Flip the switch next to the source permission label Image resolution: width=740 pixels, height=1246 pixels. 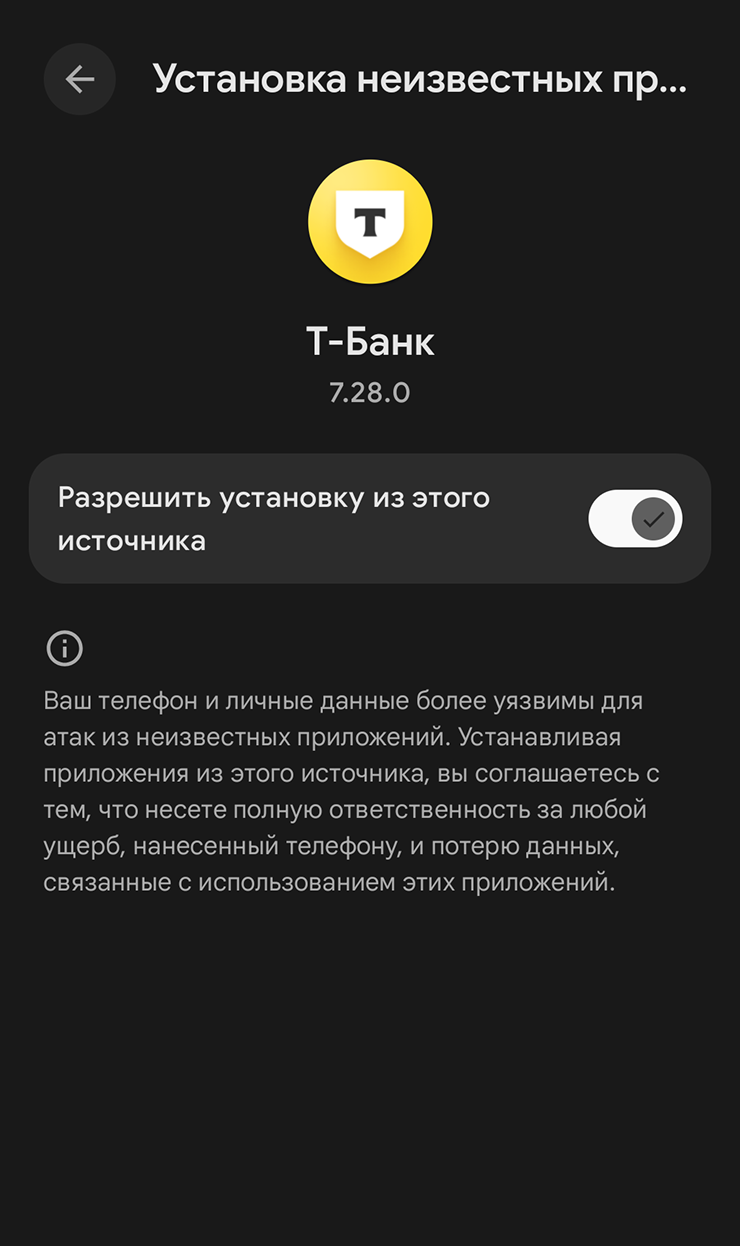[635, 518]
